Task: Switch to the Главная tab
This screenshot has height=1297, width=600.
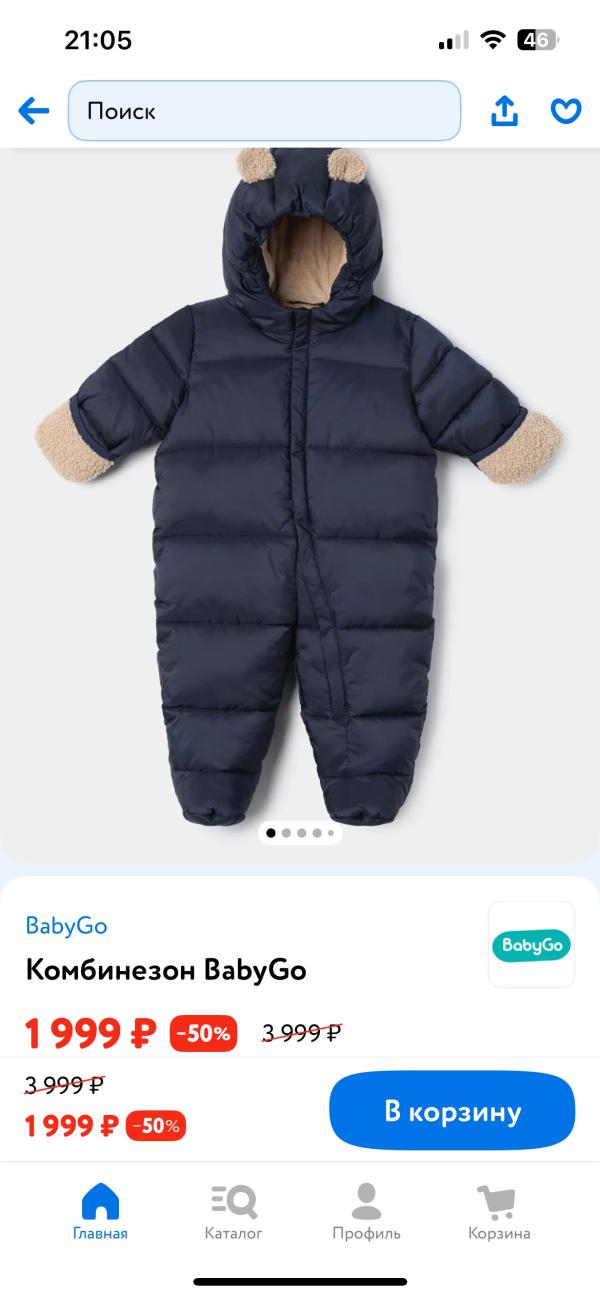Action: point(100,1211)
